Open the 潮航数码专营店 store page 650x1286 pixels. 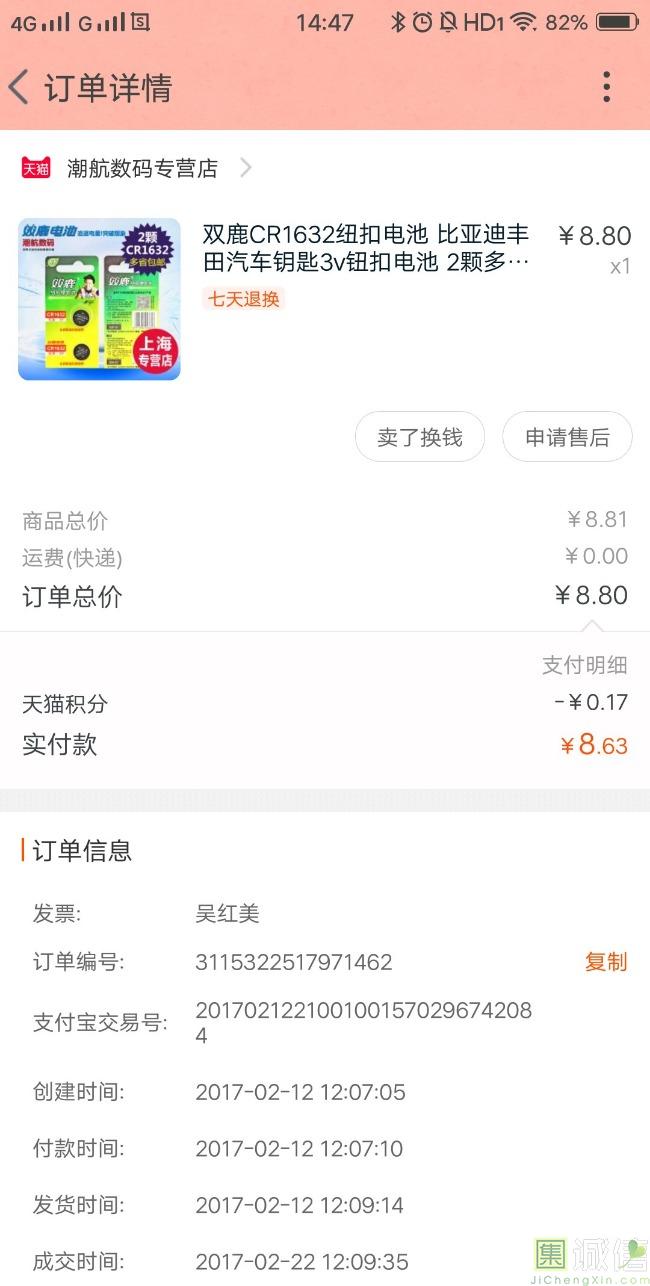(x=142, y=168)
